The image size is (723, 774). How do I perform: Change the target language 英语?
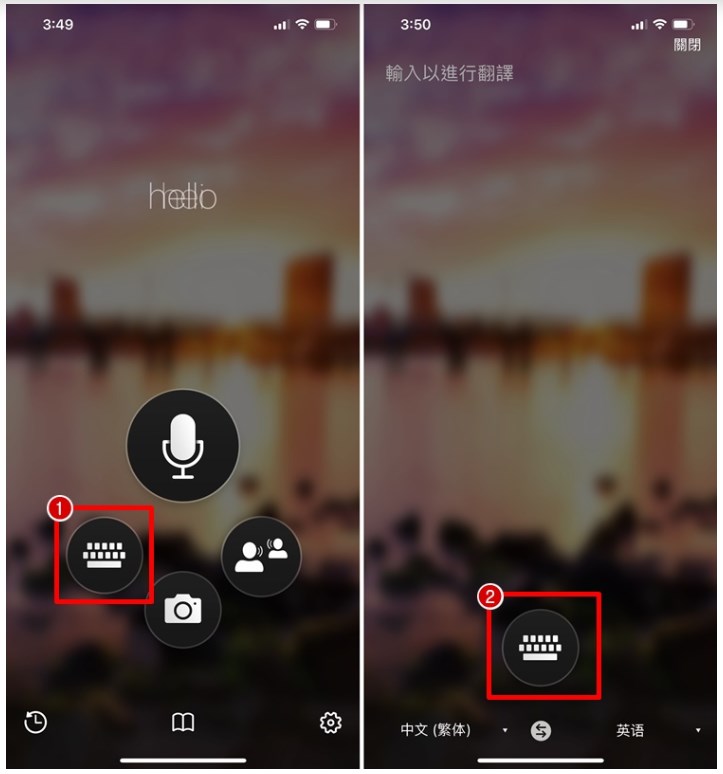[638, 730]
